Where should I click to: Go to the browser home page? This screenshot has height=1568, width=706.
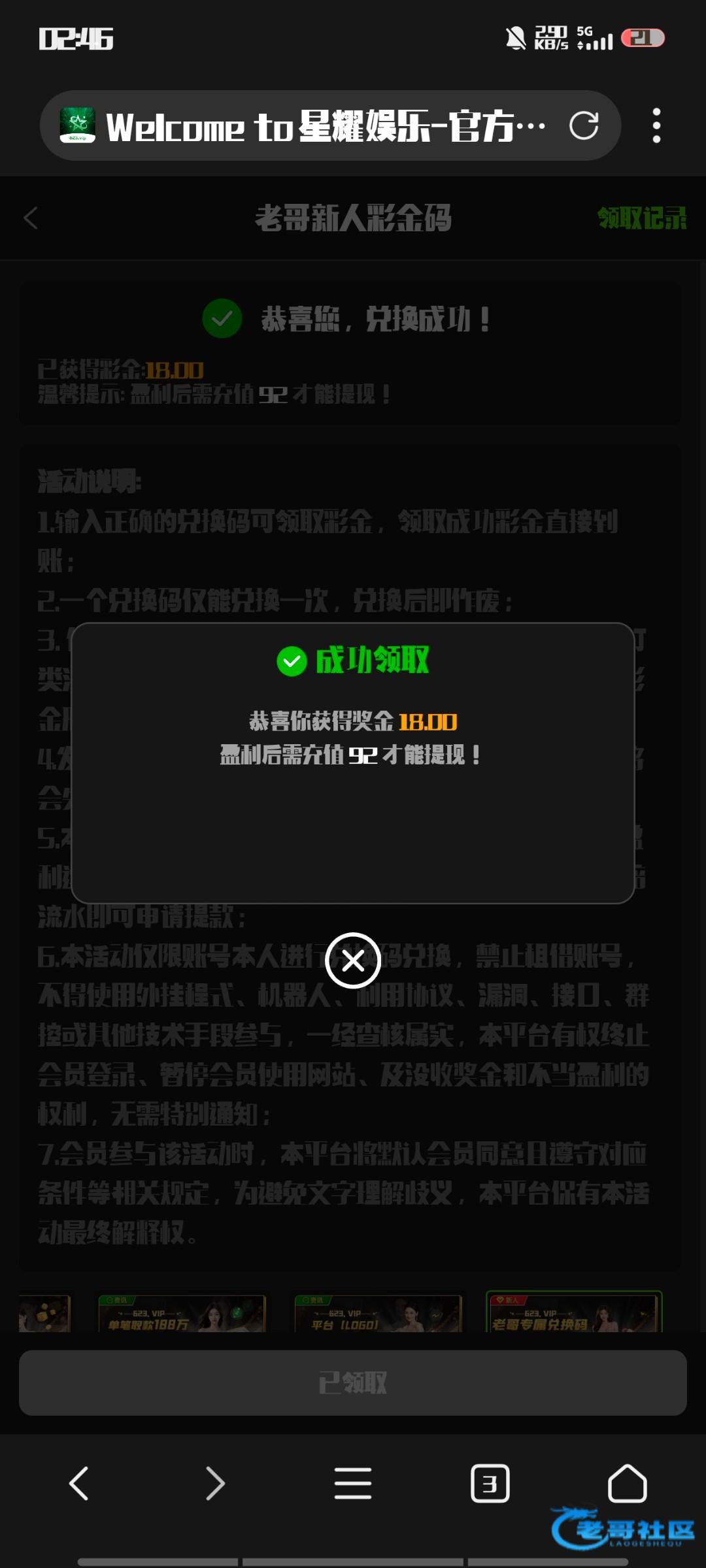pos(627,1483)
